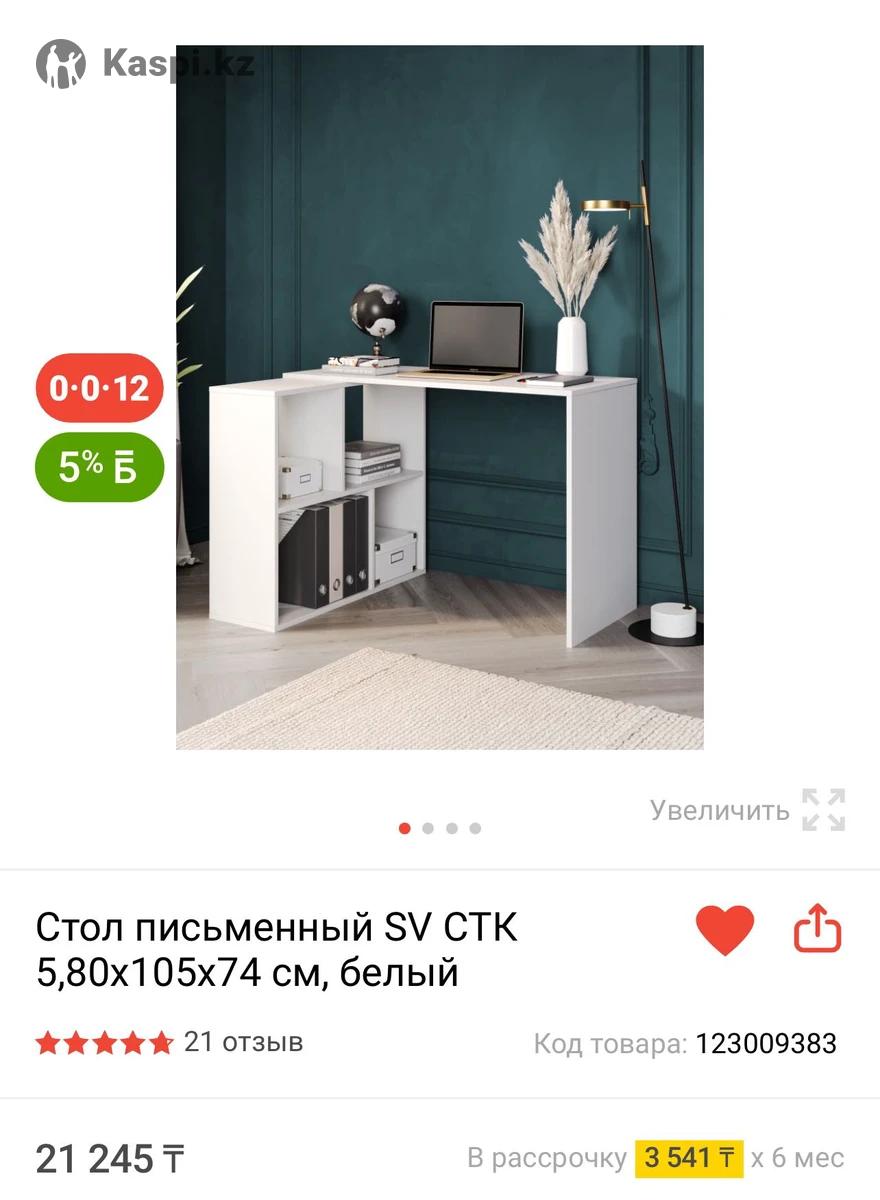The image size is (880, 1200).
Task: Tap Увеличить to enlarge the product photo
Action: (748, 810)
